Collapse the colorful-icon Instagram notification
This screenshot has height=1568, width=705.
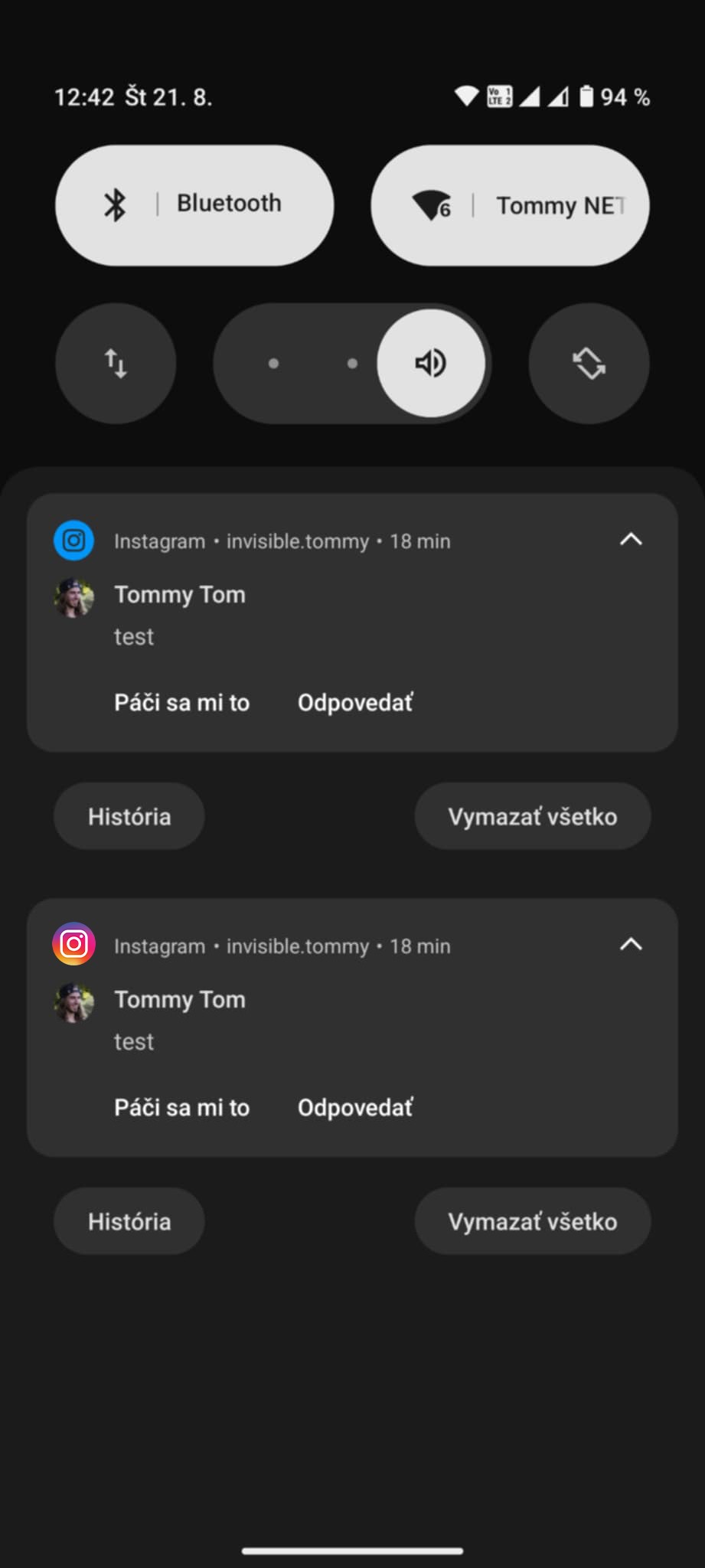[x=630, y=945]
